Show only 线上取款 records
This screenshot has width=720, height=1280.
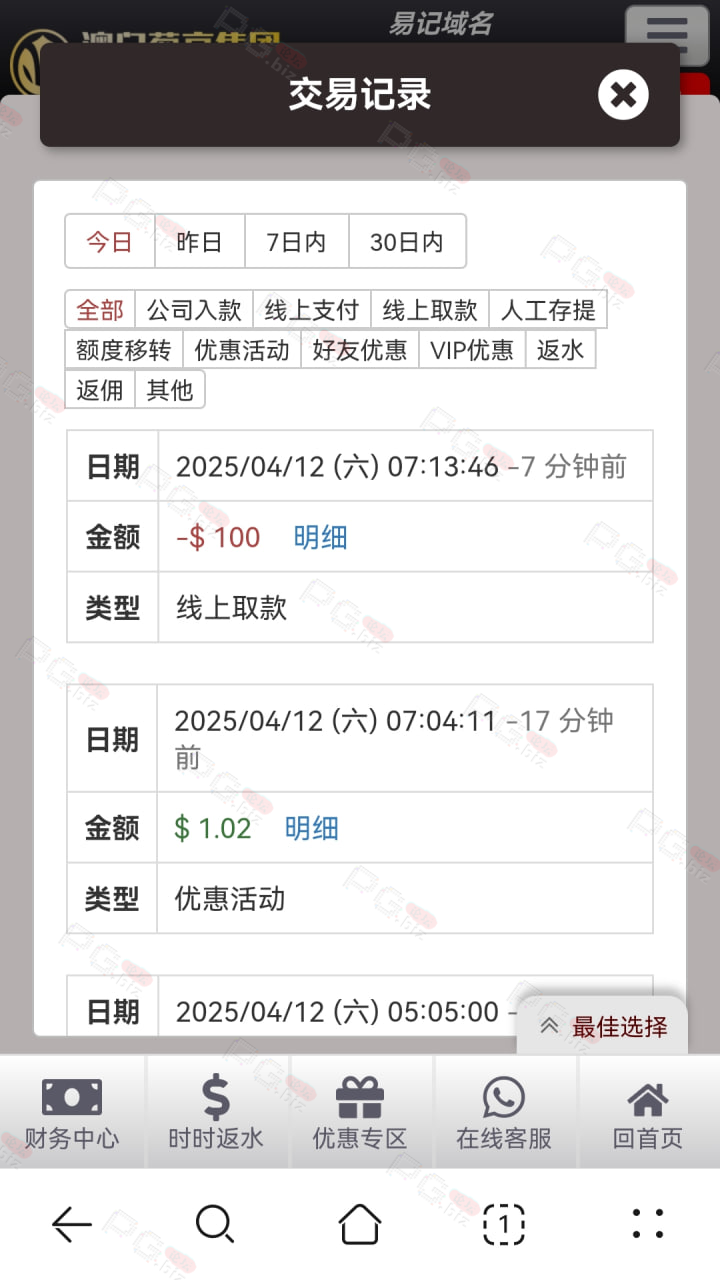tap(430, 310)
